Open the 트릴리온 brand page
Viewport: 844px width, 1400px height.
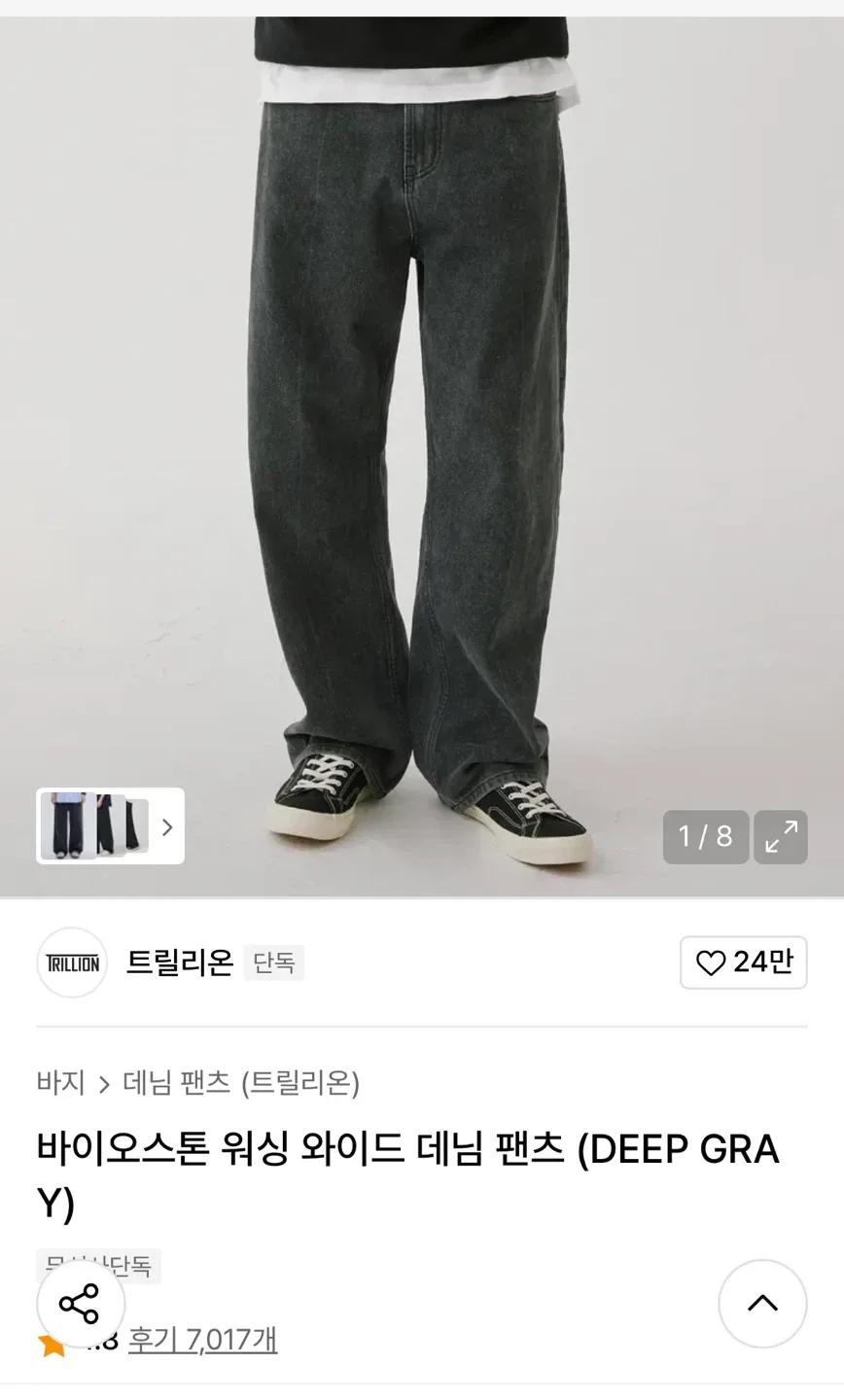click(180, 962)
